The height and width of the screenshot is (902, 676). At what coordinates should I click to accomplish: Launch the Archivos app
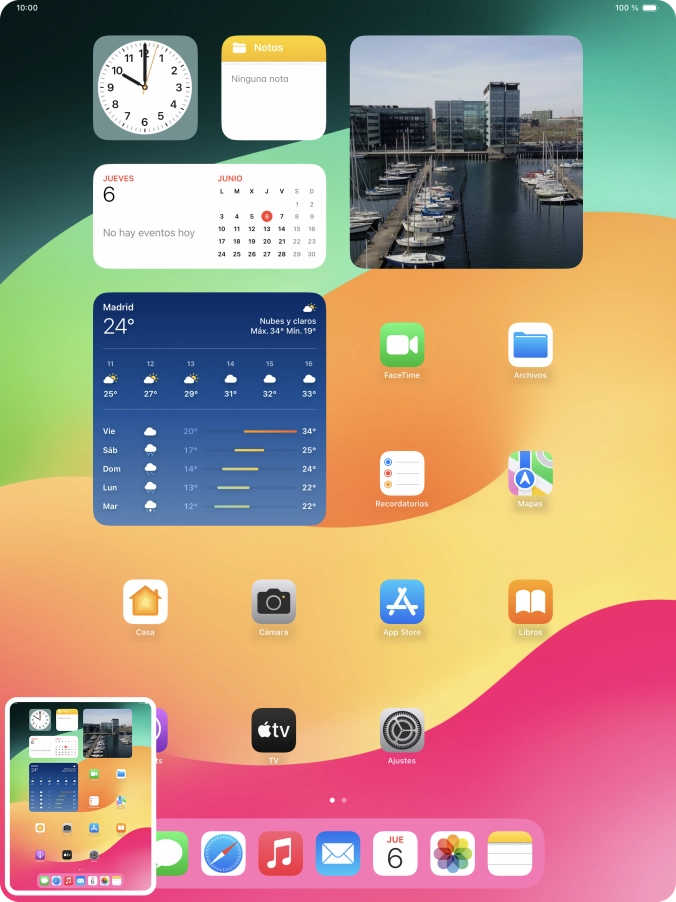pyautogui.click(x=530, y=345)
